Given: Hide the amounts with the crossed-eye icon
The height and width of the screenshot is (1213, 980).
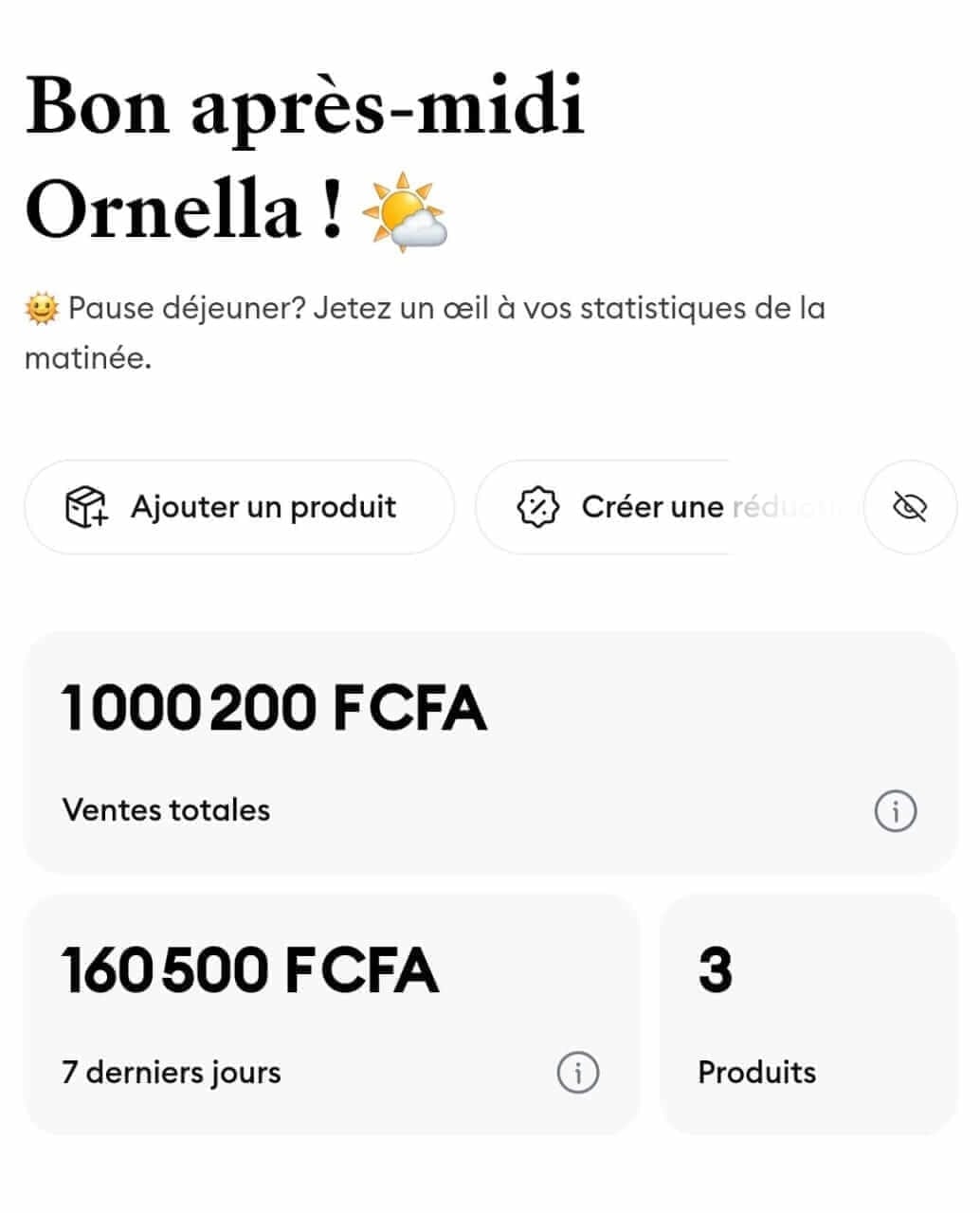Looking at the screenshot, I should 910,507.
